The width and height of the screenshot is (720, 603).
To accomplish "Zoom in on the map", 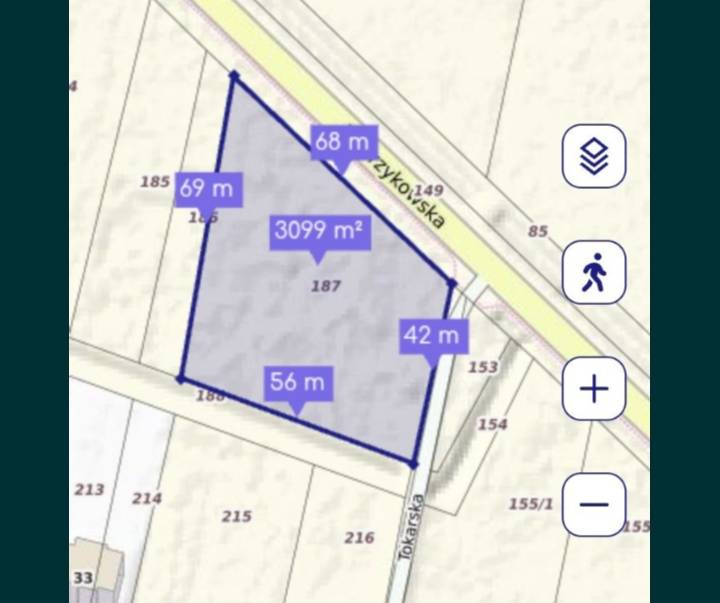I will (x=594, y=388).
